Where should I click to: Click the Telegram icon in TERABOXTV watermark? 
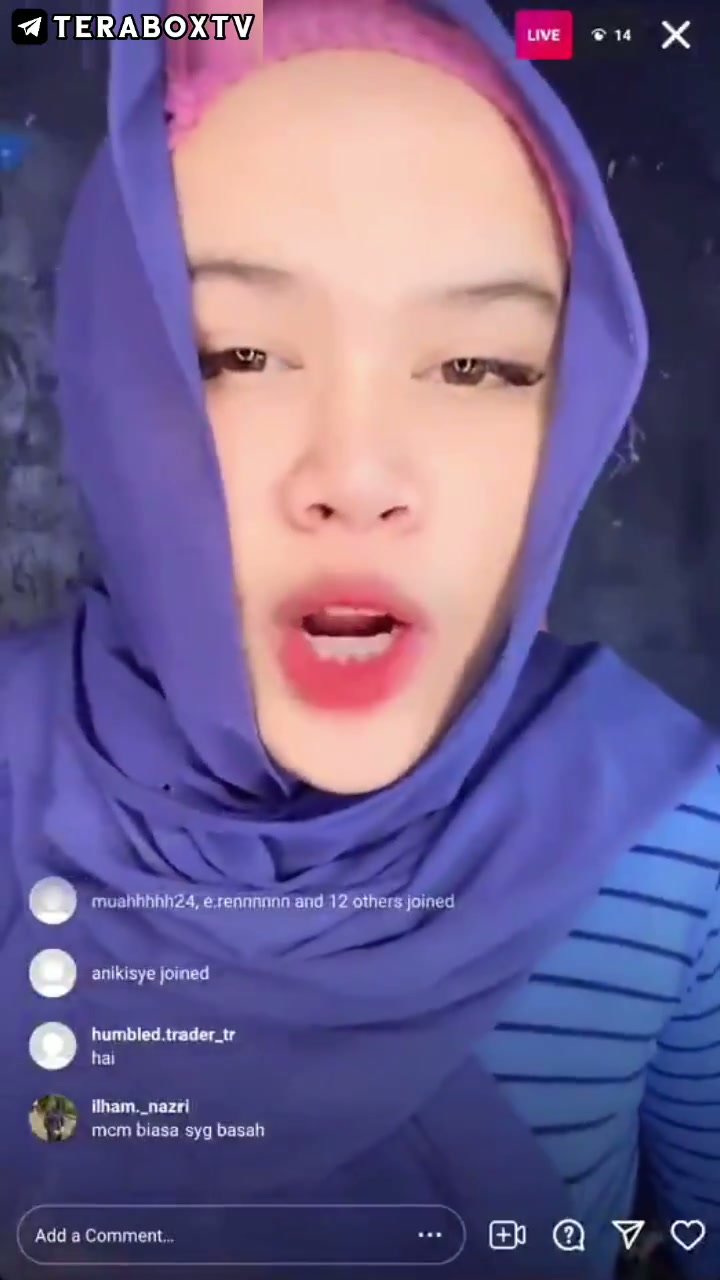click(28, 28)
